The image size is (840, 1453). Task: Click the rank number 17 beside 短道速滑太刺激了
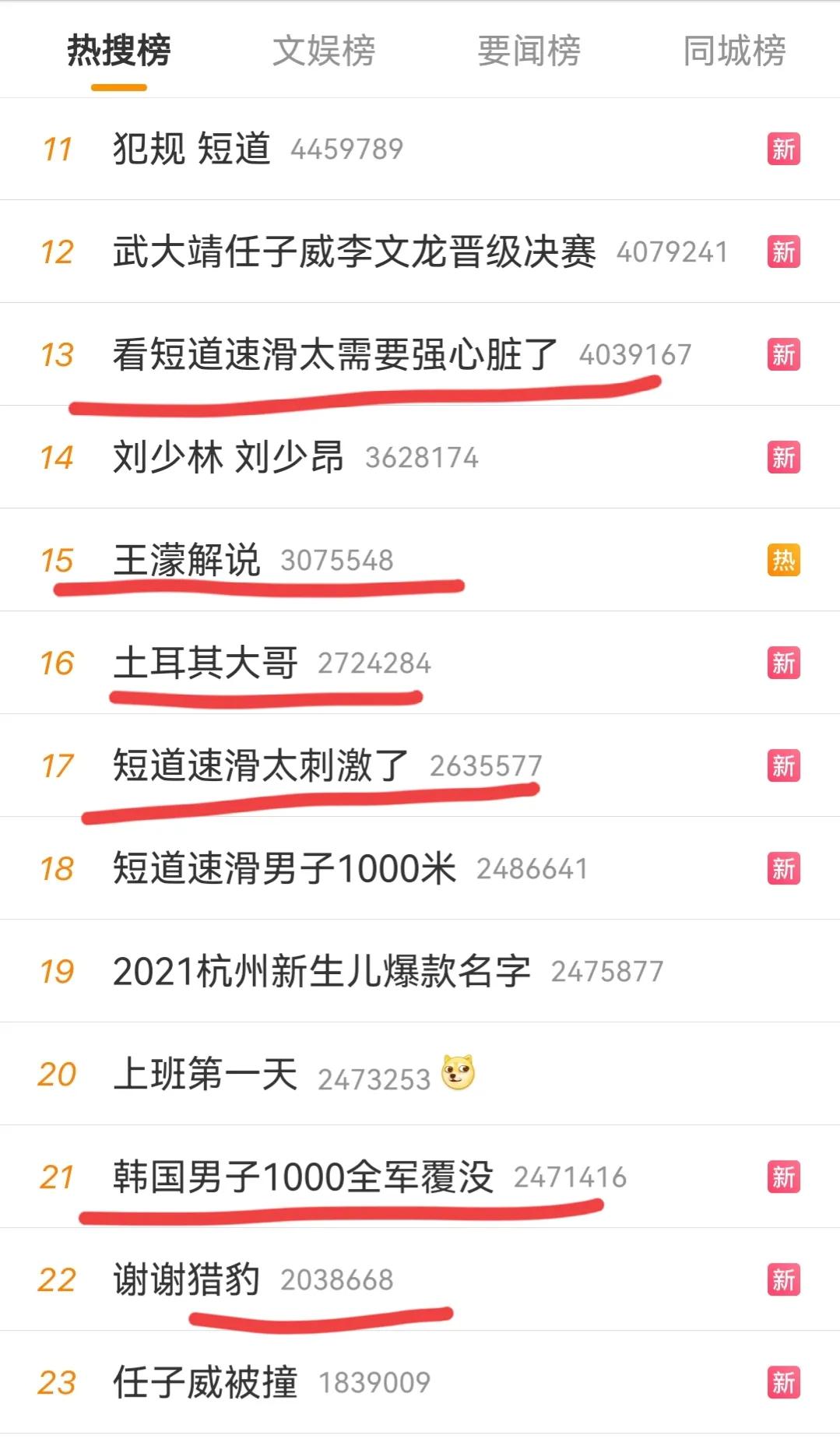coord(58,765)
